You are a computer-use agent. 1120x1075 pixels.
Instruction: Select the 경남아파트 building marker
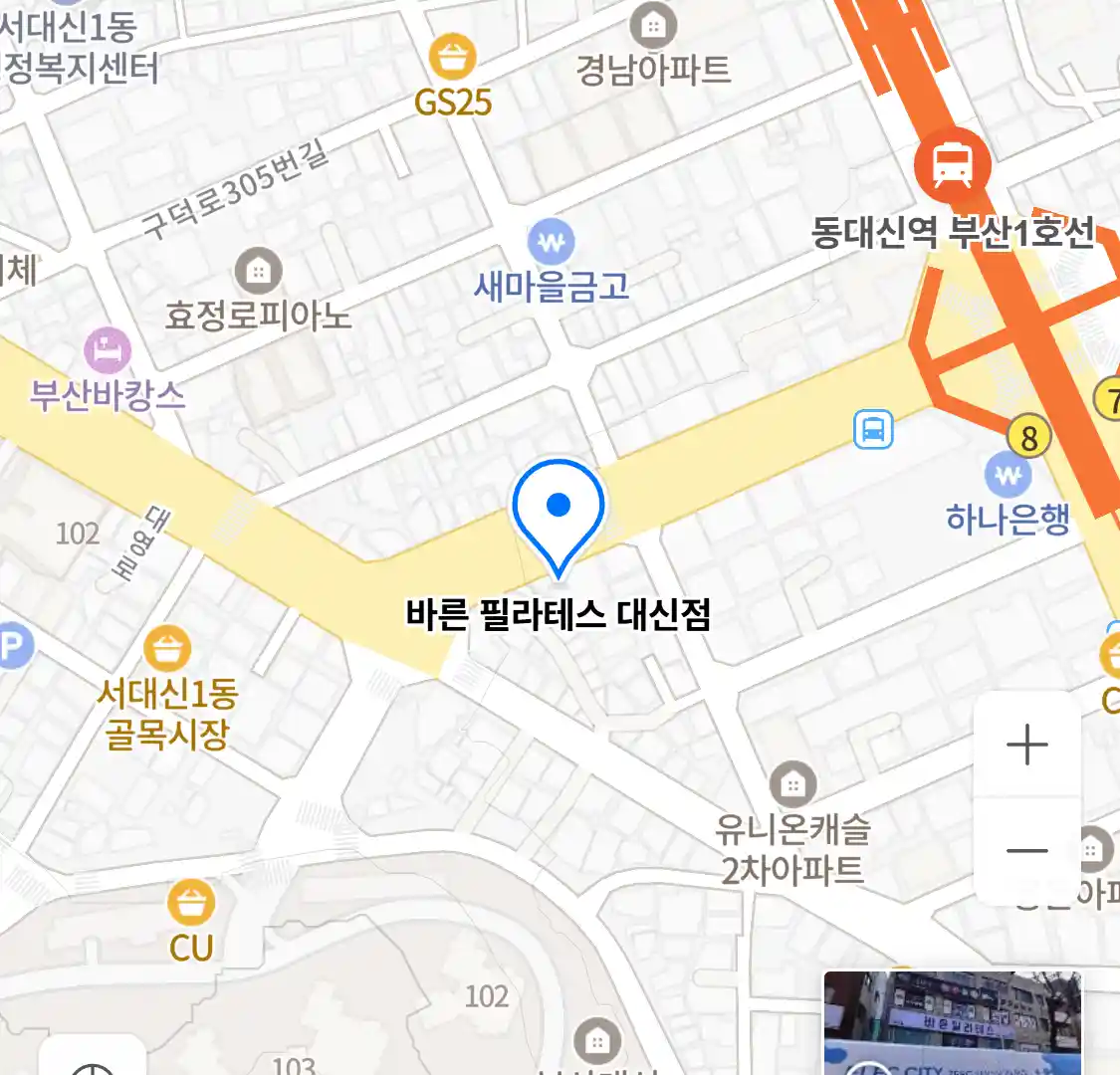click(653, 26)
